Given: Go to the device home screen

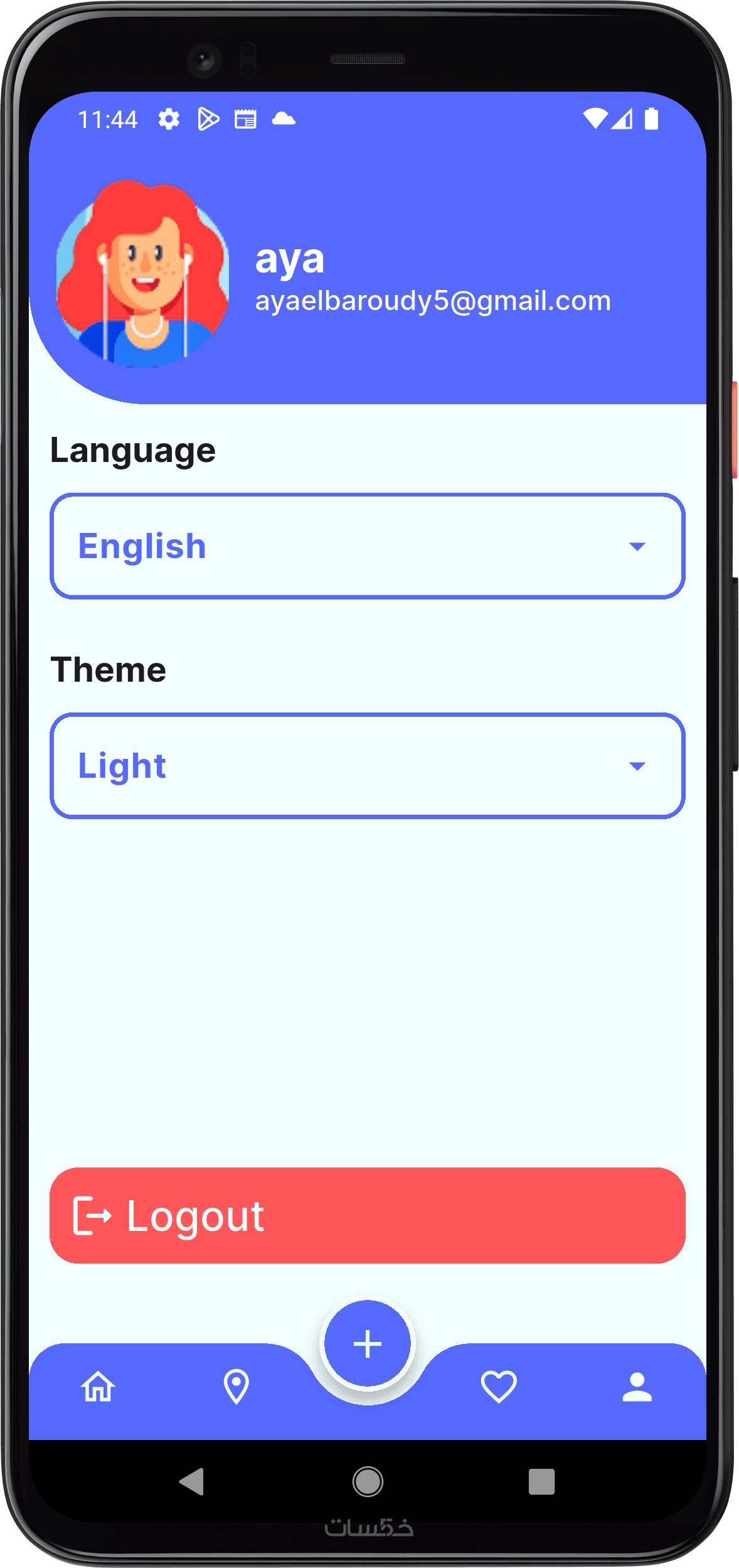Looking at the screenshot, I should [368, 1481].
